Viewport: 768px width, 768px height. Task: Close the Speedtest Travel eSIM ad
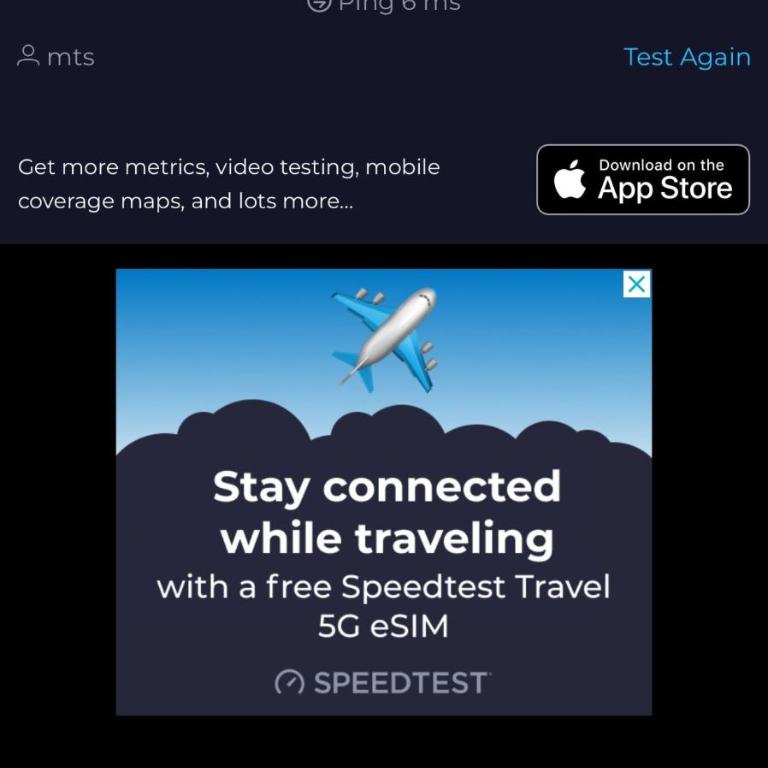tap(636, 285)
